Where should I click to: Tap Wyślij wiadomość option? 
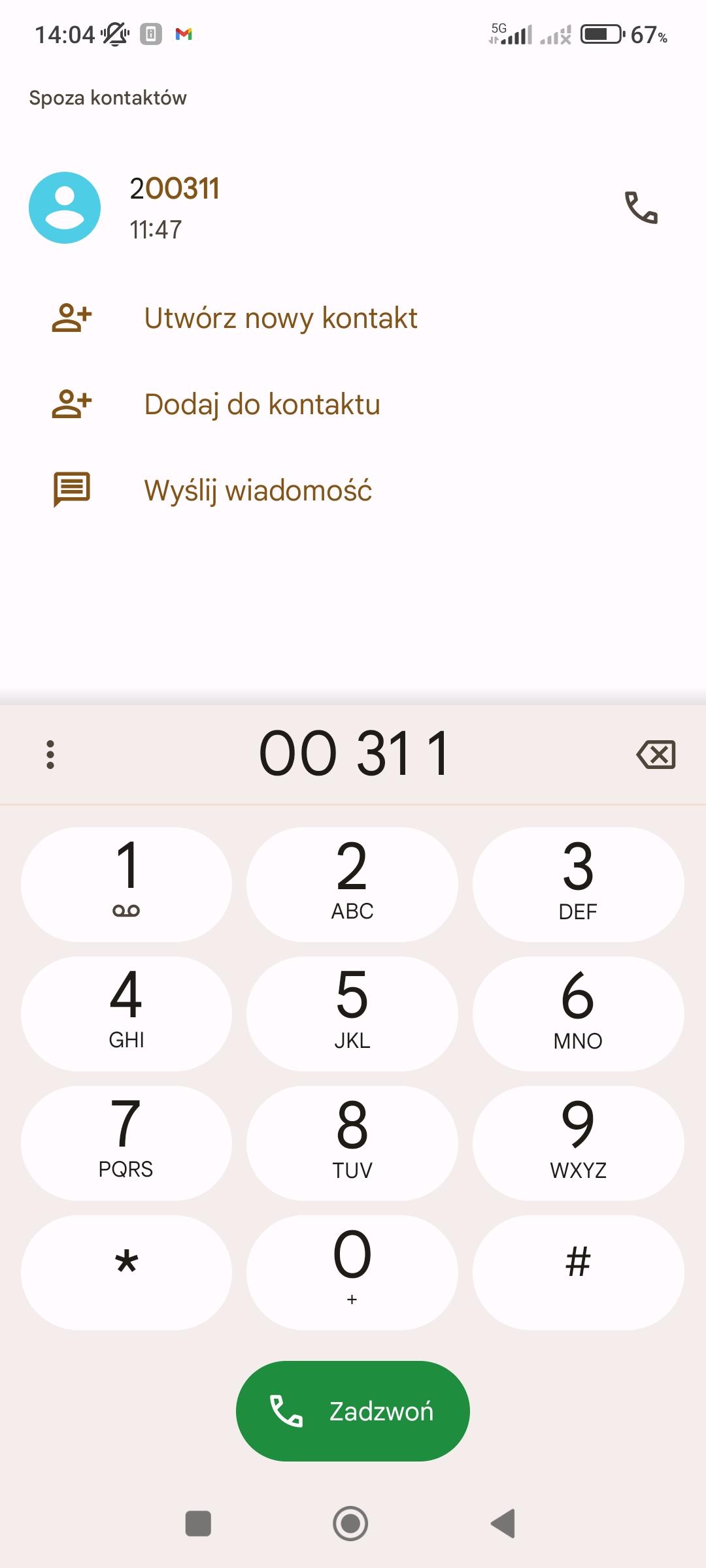[x=258, y=491]
